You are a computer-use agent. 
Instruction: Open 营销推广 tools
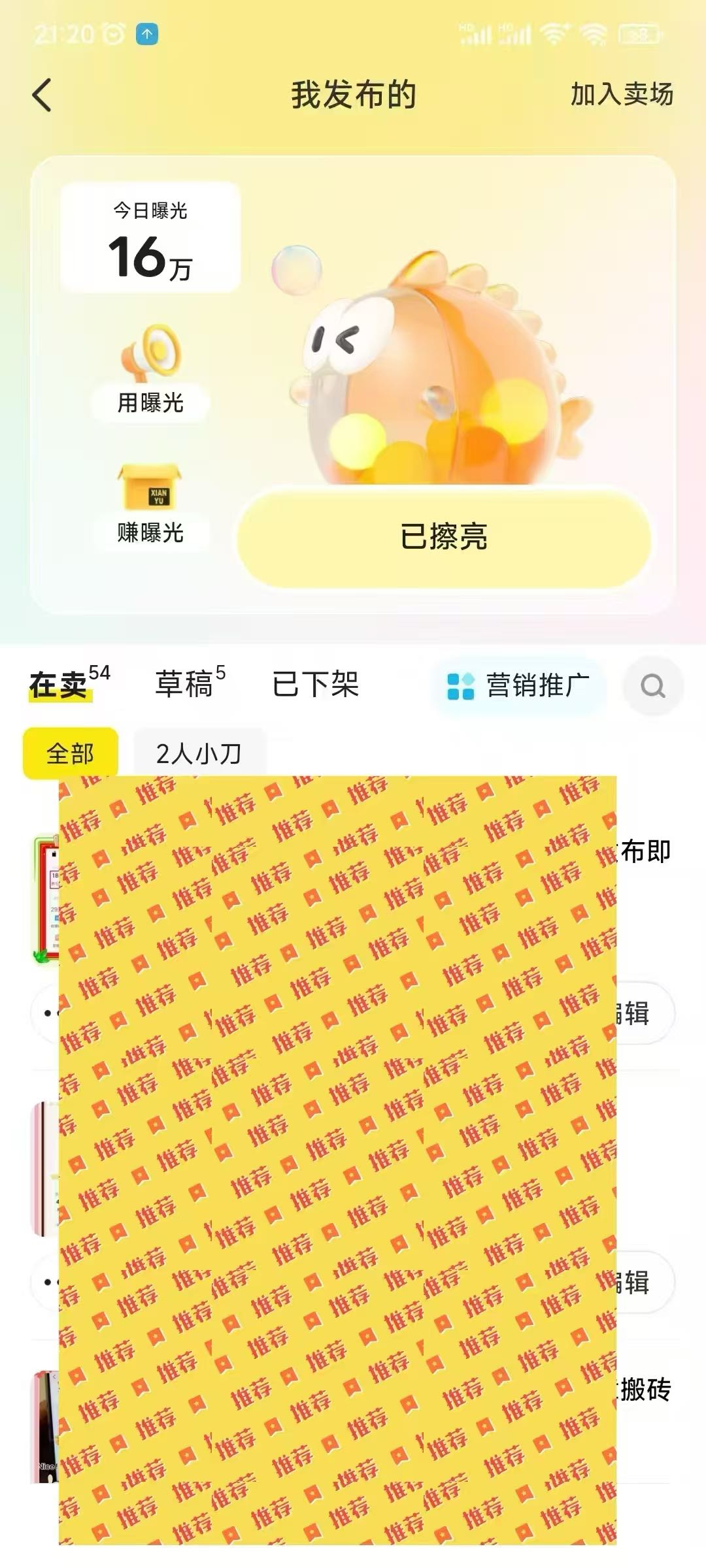(x=518, y=686)
